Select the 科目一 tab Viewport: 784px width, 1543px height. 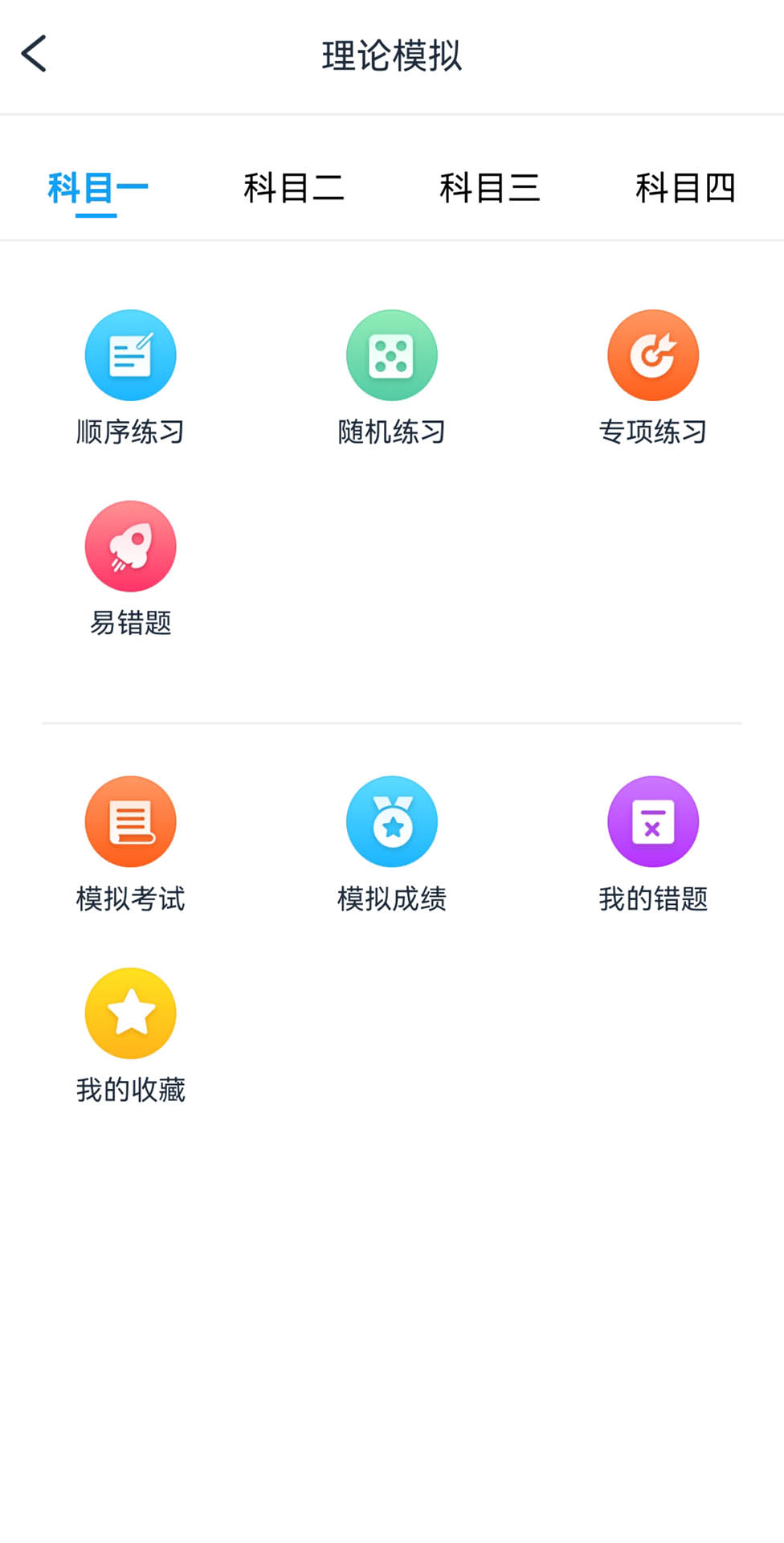click(98, 188)
